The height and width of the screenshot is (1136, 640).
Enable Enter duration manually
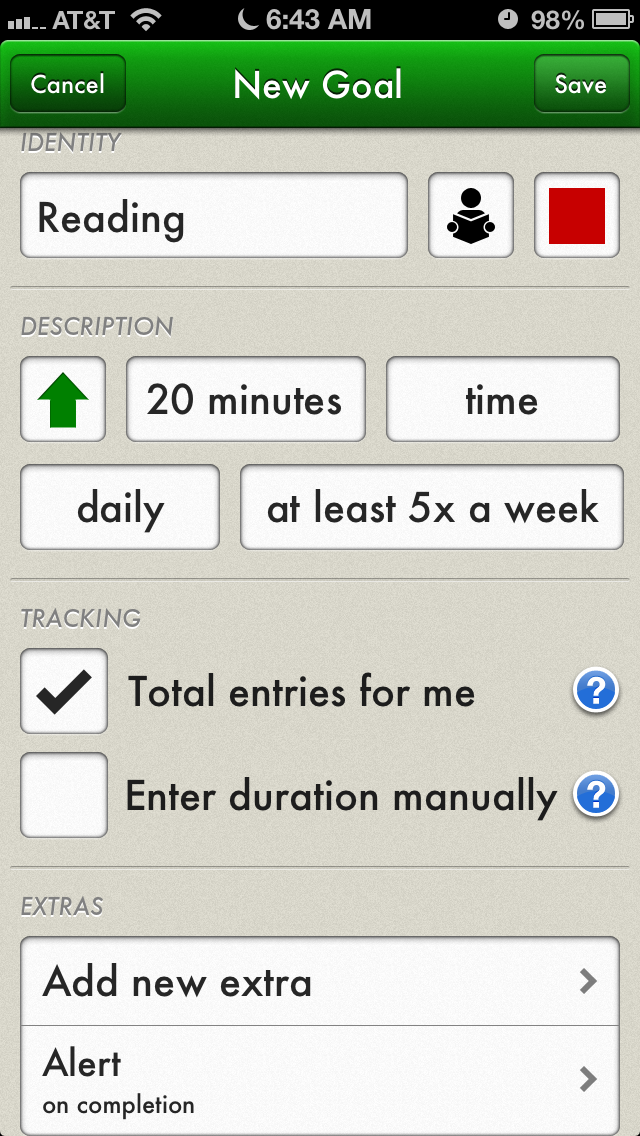pos(64,795)
